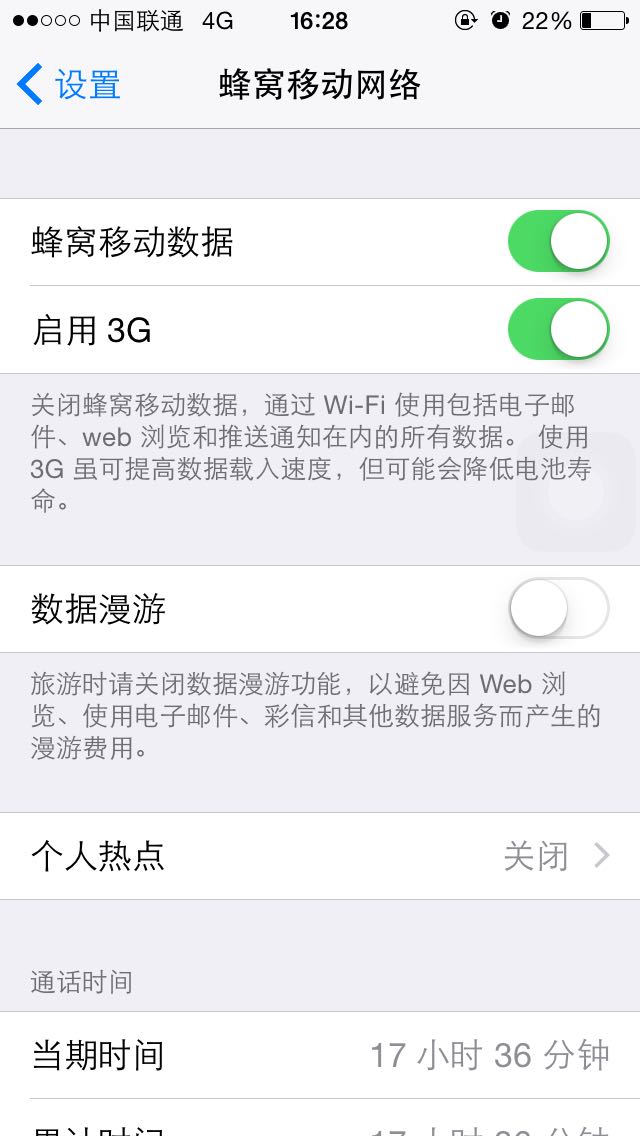Open the 个人热点 row
Image resolution: width=640 pixels, height=1136 pixels.
click(x=320, y=856)
